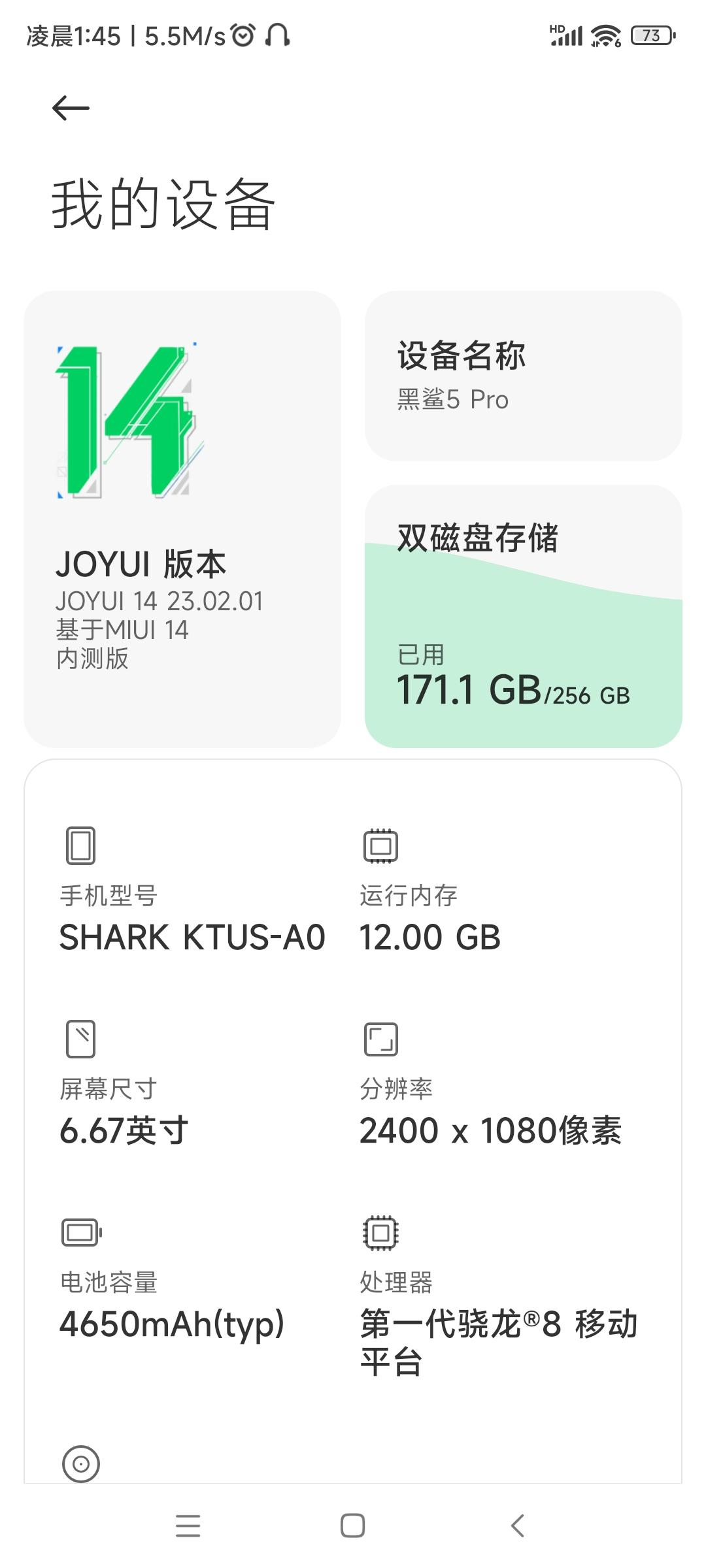Tap the system home button
The image size is (706, 1568).
[x=353, y=1526]
